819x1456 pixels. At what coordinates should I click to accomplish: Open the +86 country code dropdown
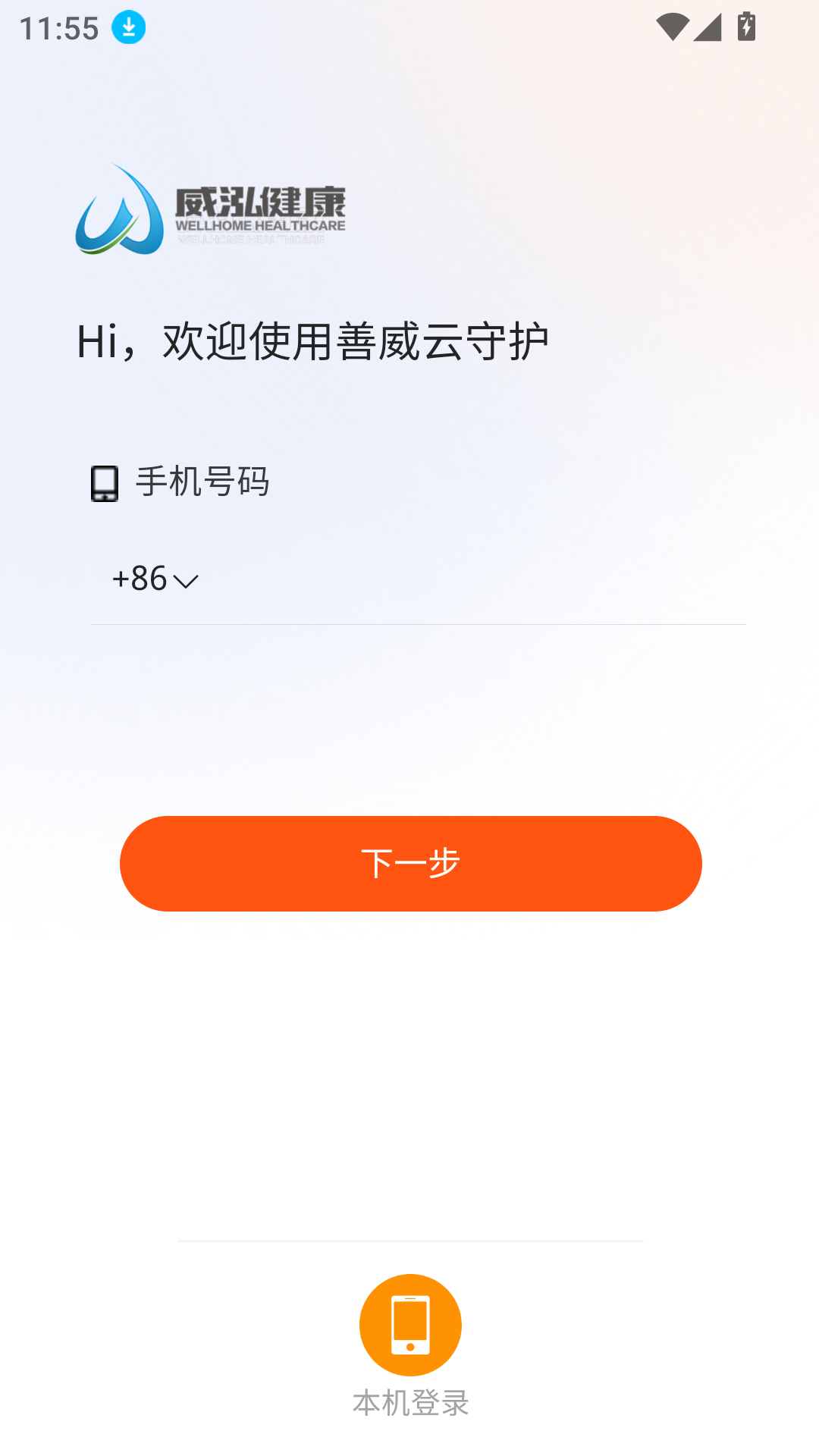click(155, 579)
